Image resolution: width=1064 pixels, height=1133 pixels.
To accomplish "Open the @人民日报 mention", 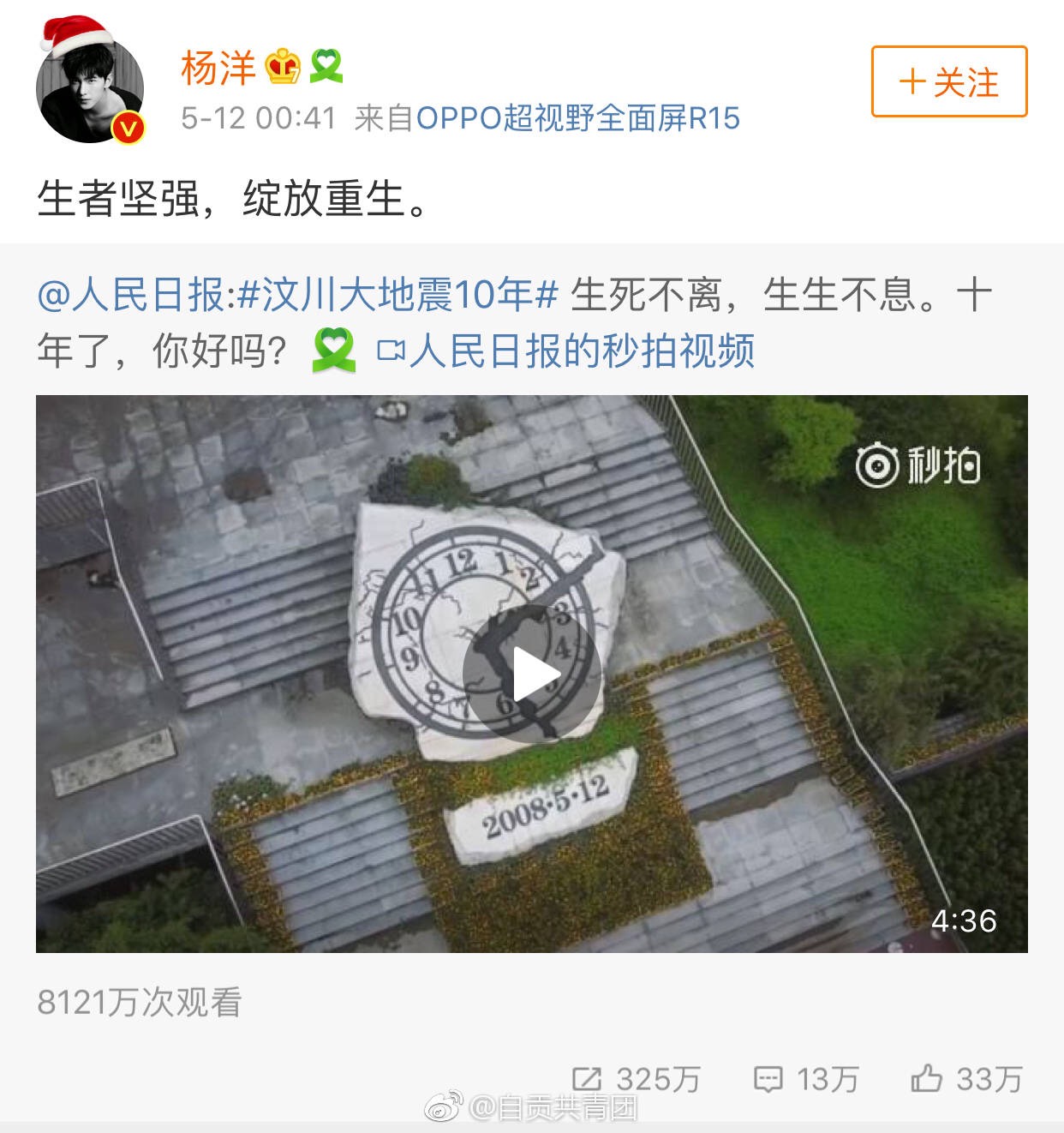I will tap(130, 296).
